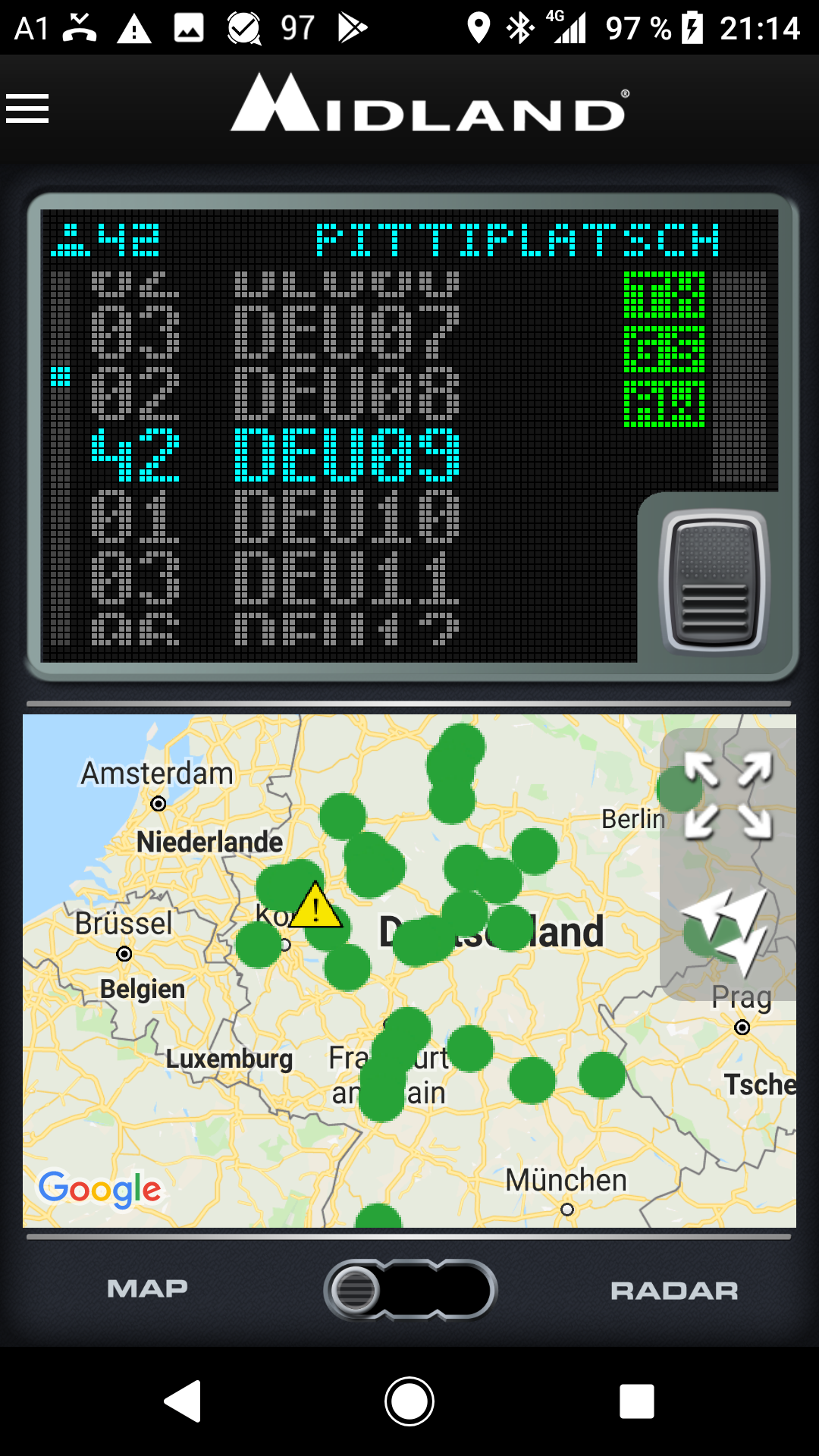Go to the home screen
This screenshot has height=1456, width=819.
409,1401
